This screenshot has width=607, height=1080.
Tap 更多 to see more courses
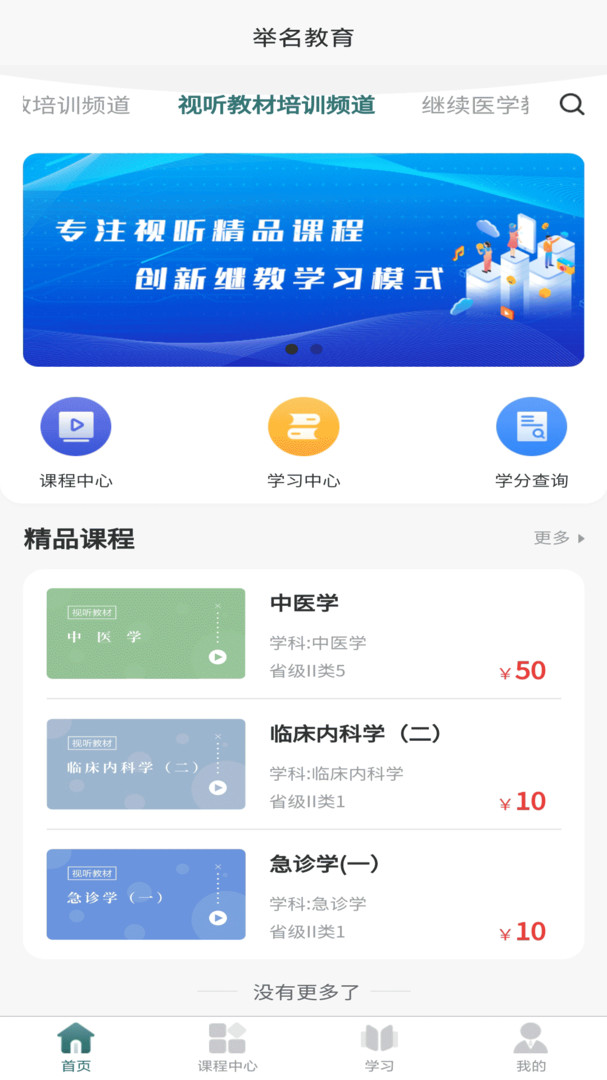click(559, 538)
